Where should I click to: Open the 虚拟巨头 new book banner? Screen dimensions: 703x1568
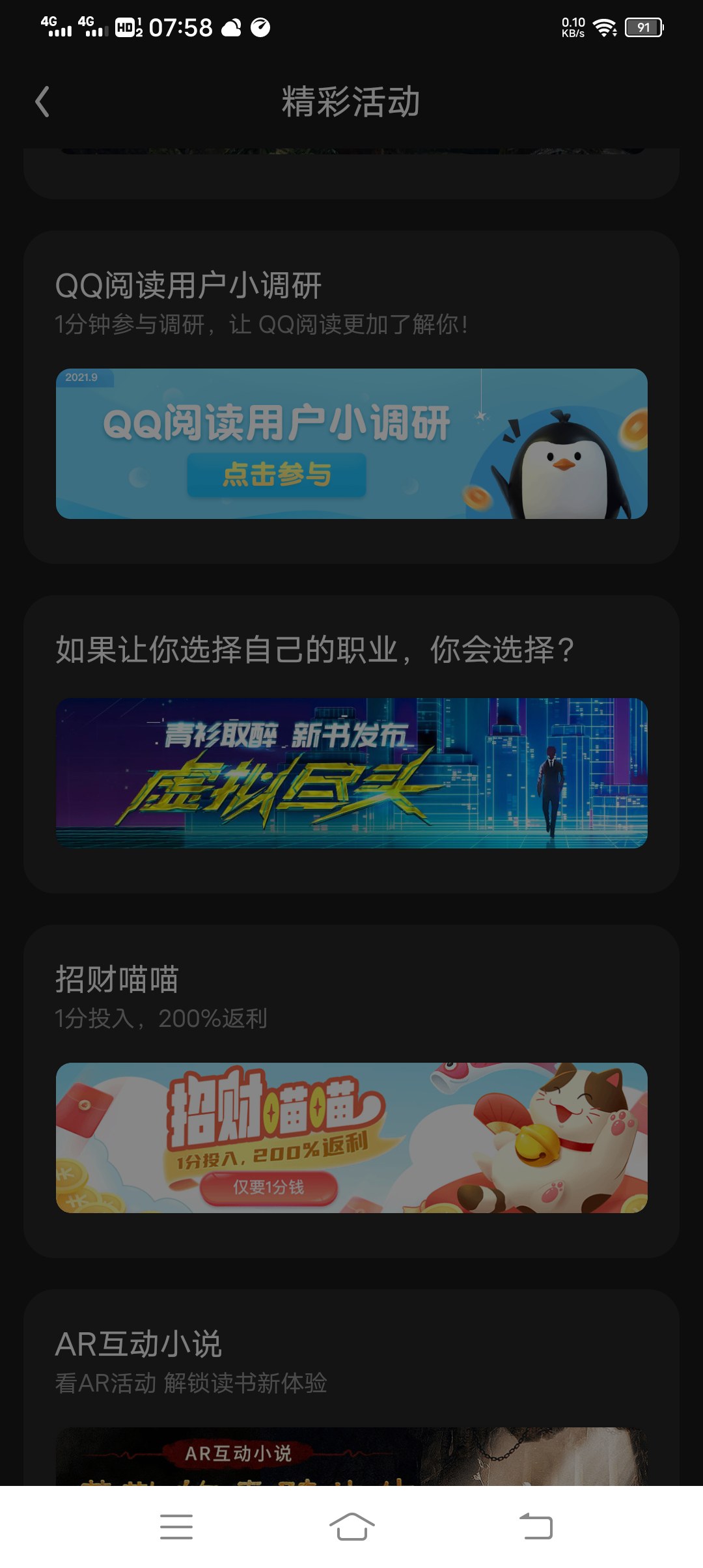click(351, 773)
